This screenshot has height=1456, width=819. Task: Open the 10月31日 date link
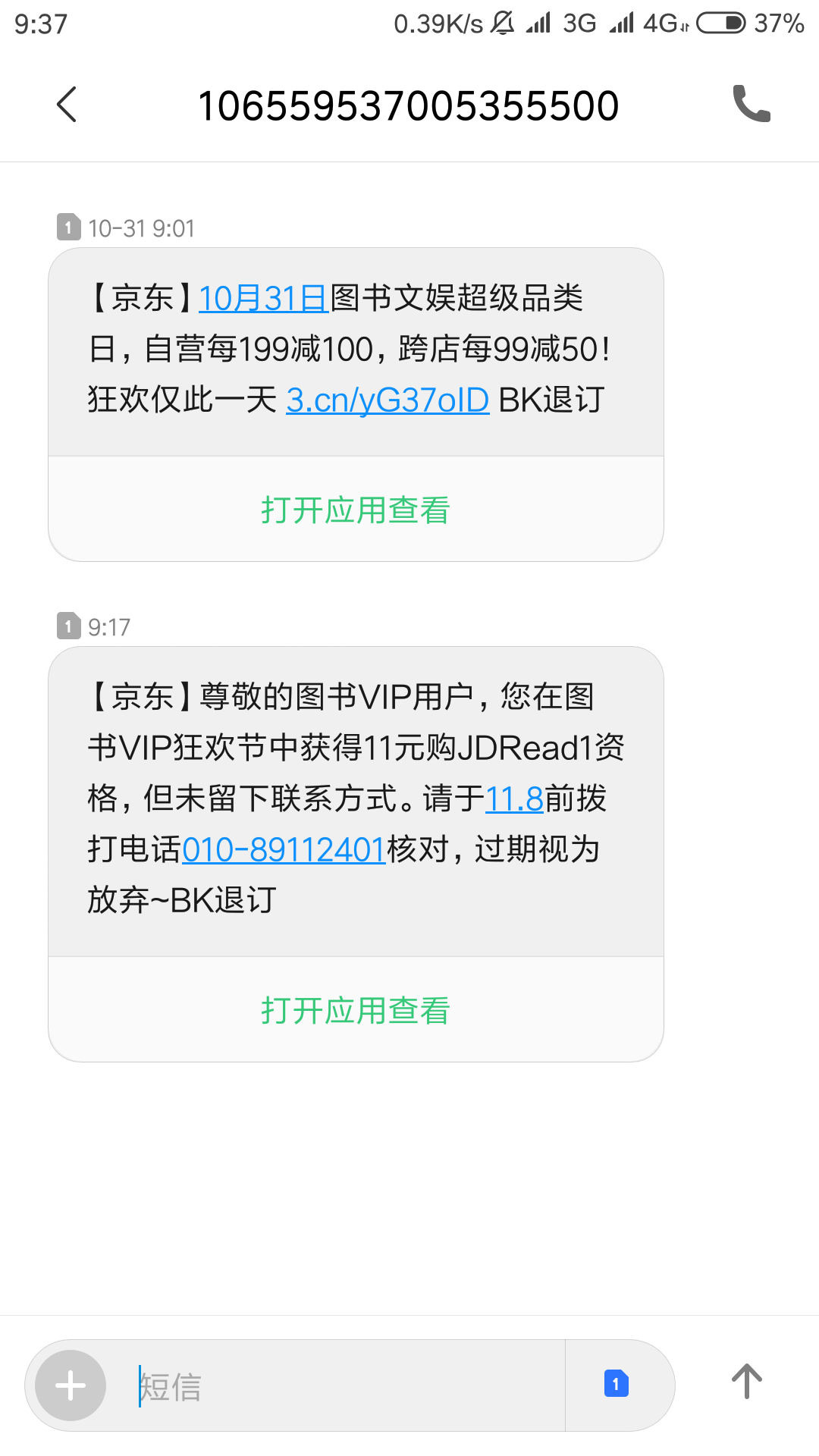[263, 298]
